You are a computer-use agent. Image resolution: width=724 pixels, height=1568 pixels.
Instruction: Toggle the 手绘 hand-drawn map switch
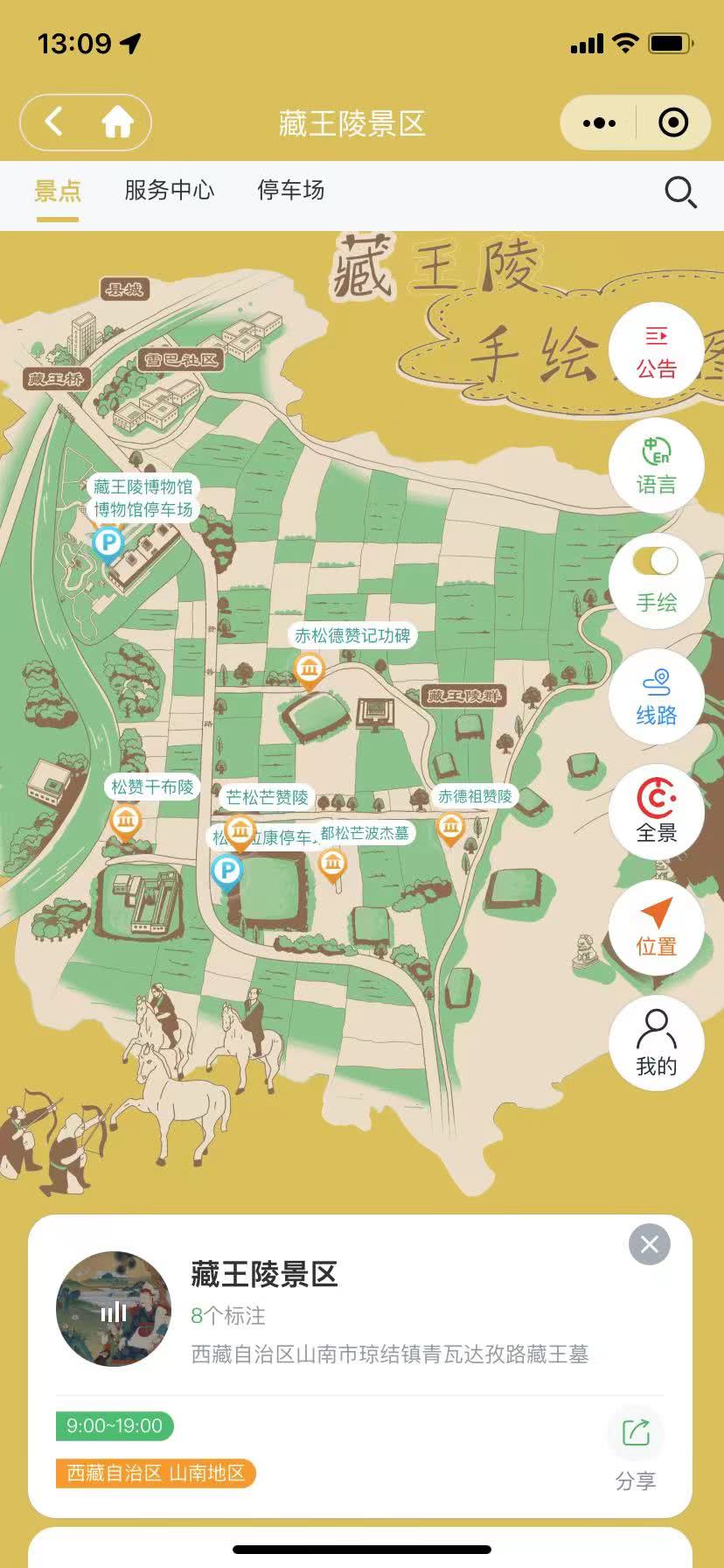[x=657, y=562]
